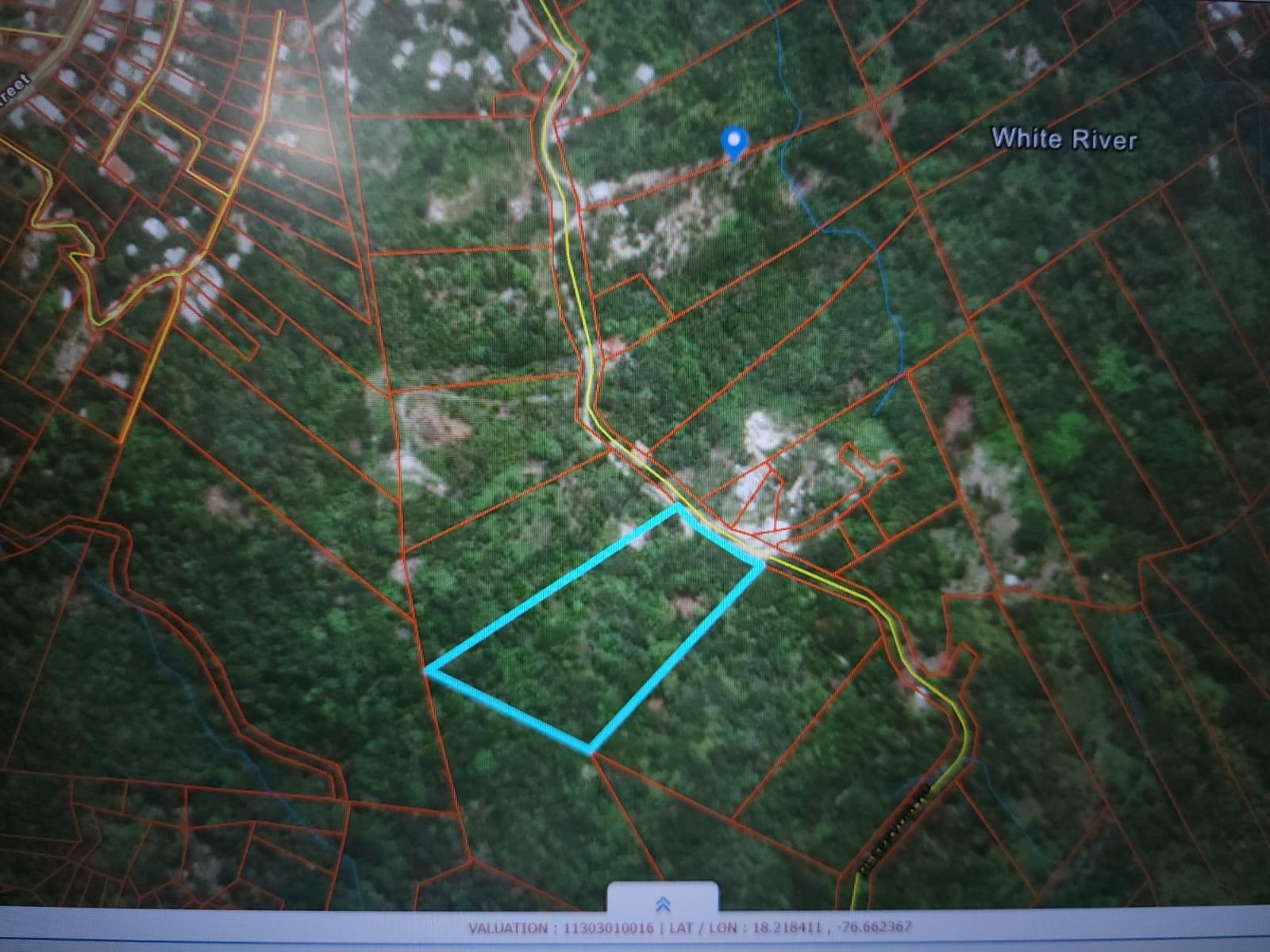Expand the bottom panel with the double chevron

coord(664,904)
